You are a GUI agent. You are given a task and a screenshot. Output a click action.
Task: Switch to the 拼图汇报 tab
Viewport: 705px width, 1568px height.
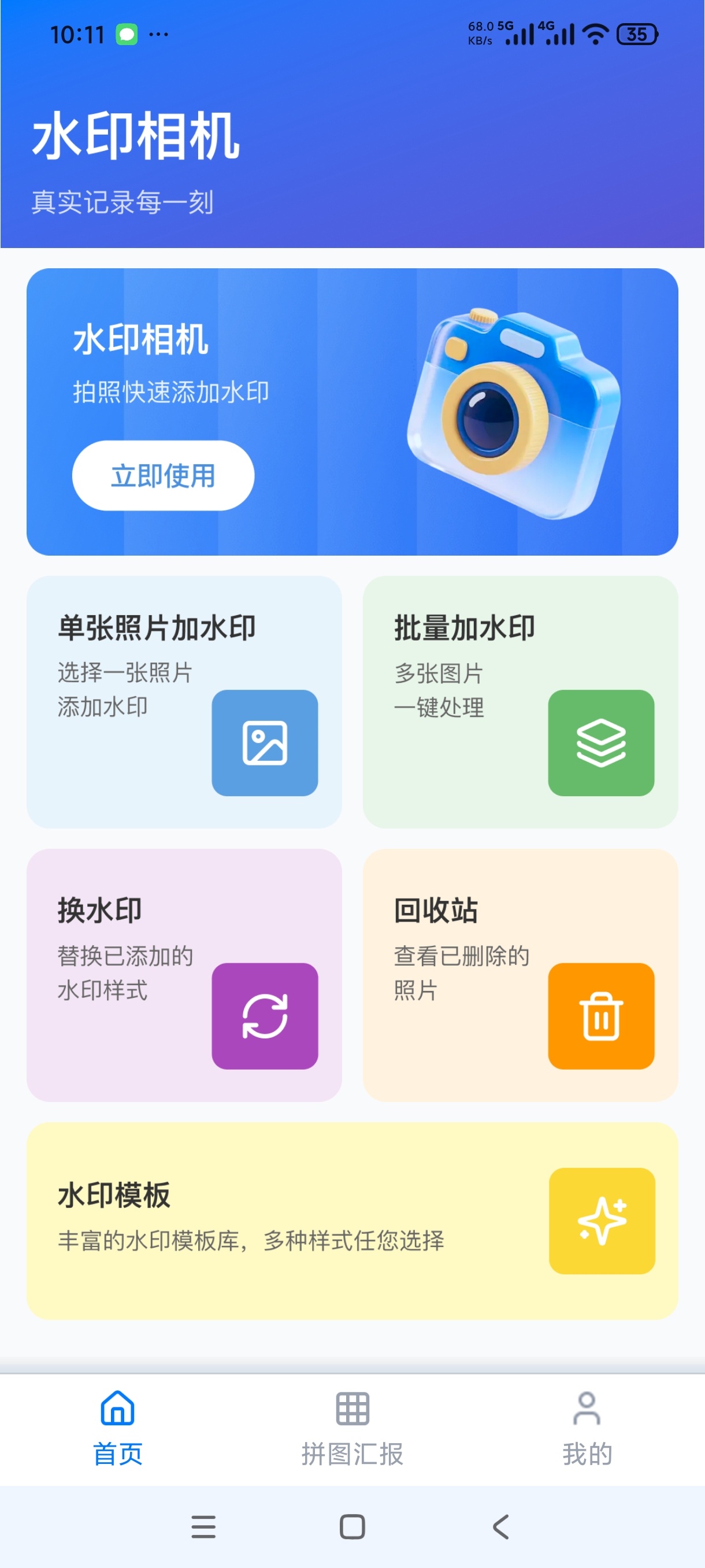pyautogui.click(x=352, y=1429)
